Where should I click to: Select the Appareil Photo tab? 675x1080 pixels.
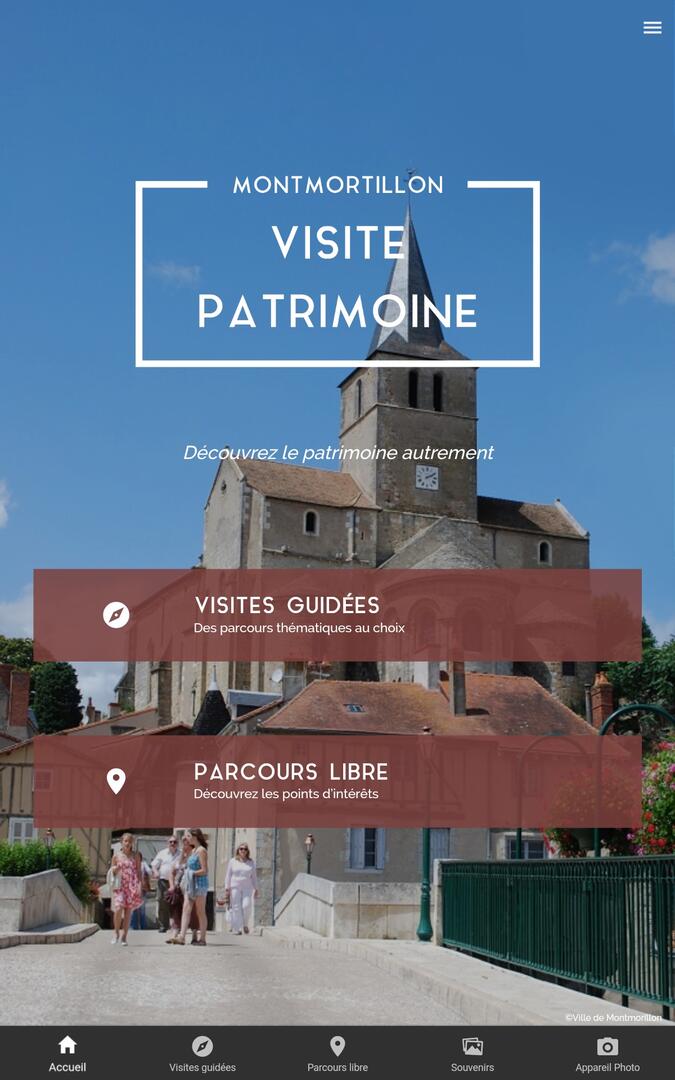point(607,1054)
